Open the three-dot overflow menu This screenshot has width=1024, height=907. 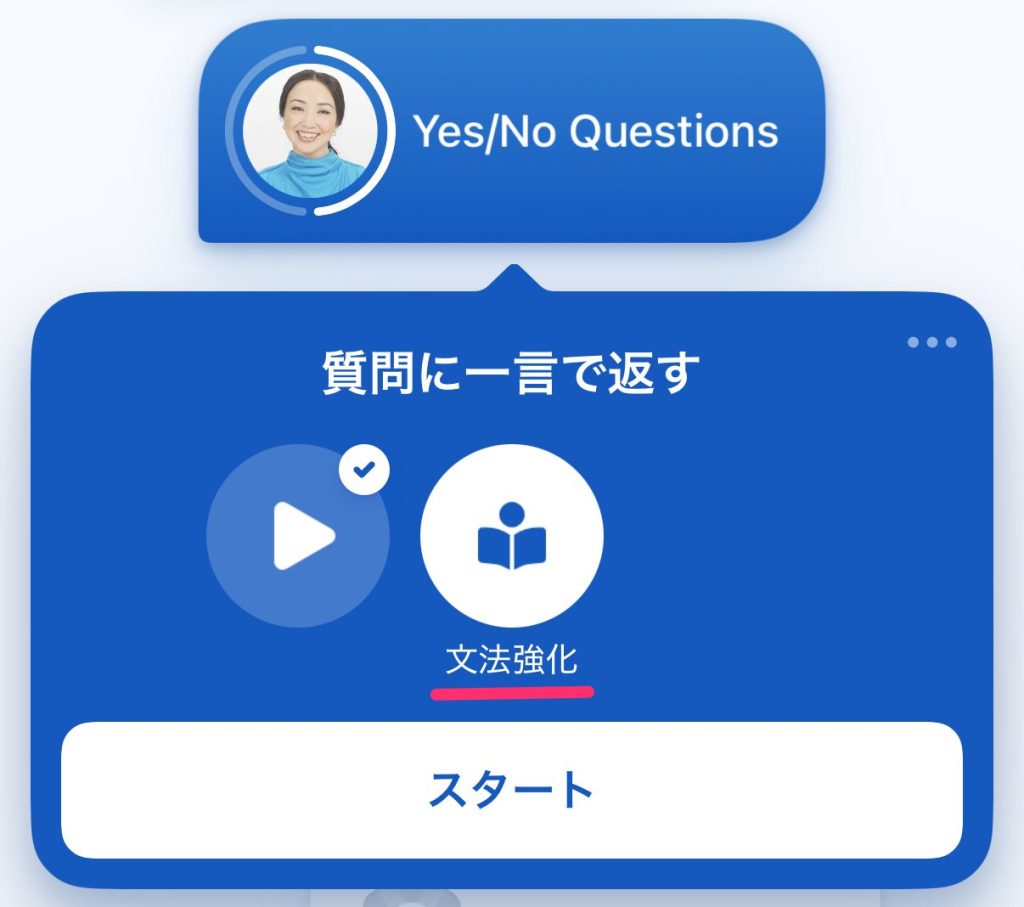(x=932, y=343)
